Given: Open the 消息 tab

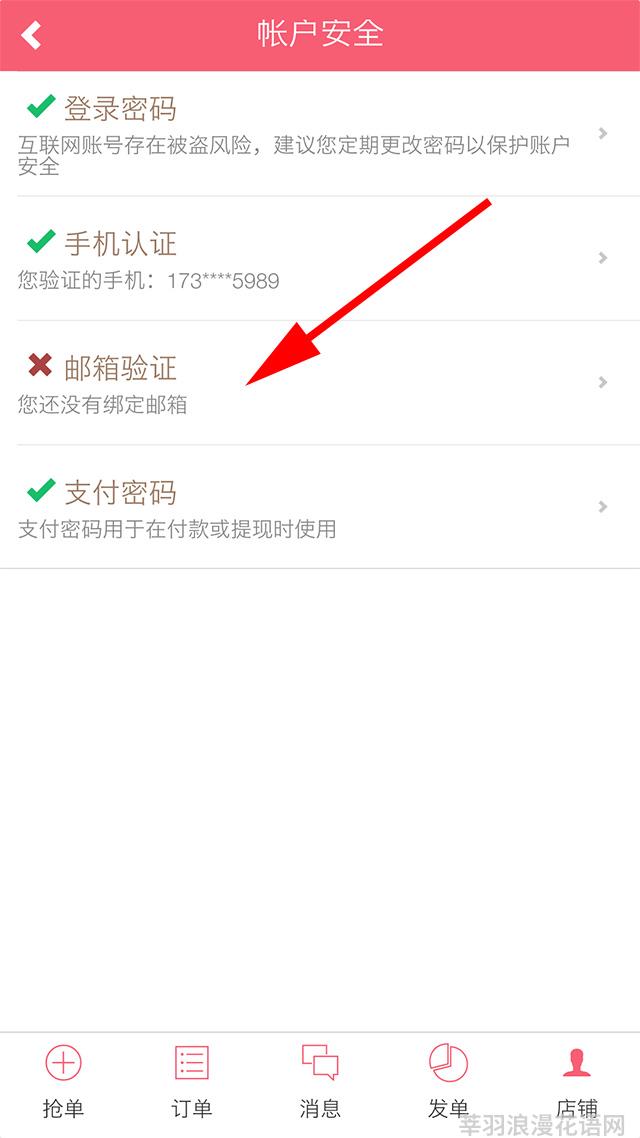Looking at the screenshot, I should click(x=320, y=1081).
